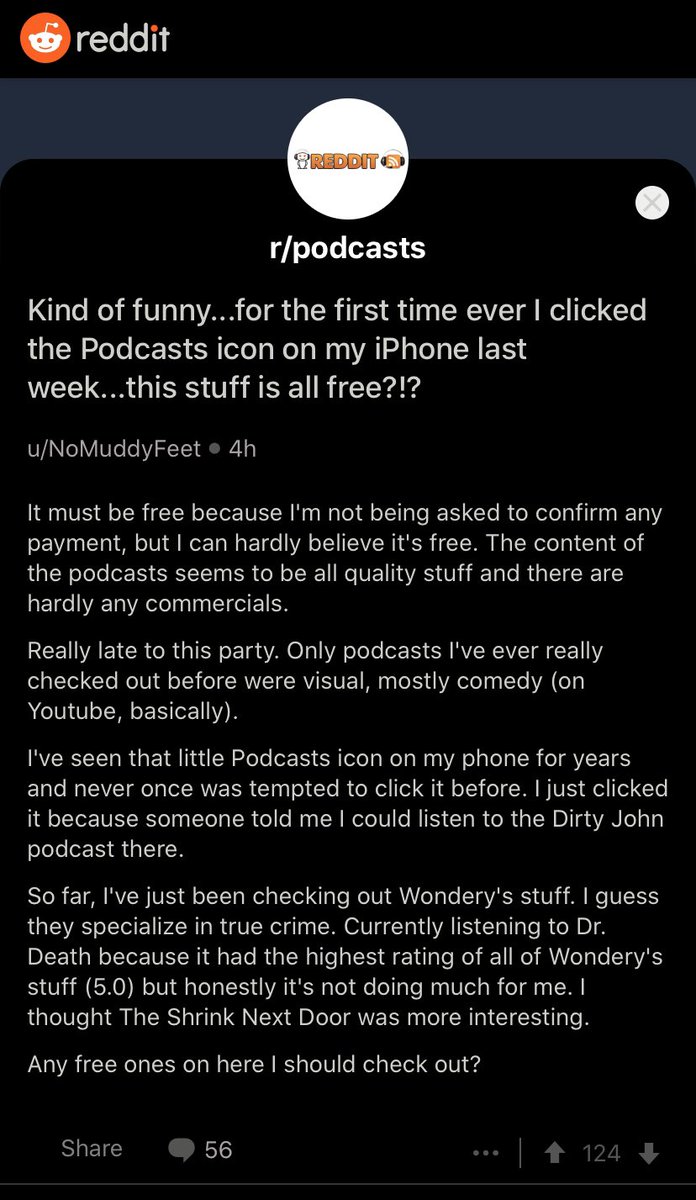
Task: Close the post with the X button
Action: (652, 203)
